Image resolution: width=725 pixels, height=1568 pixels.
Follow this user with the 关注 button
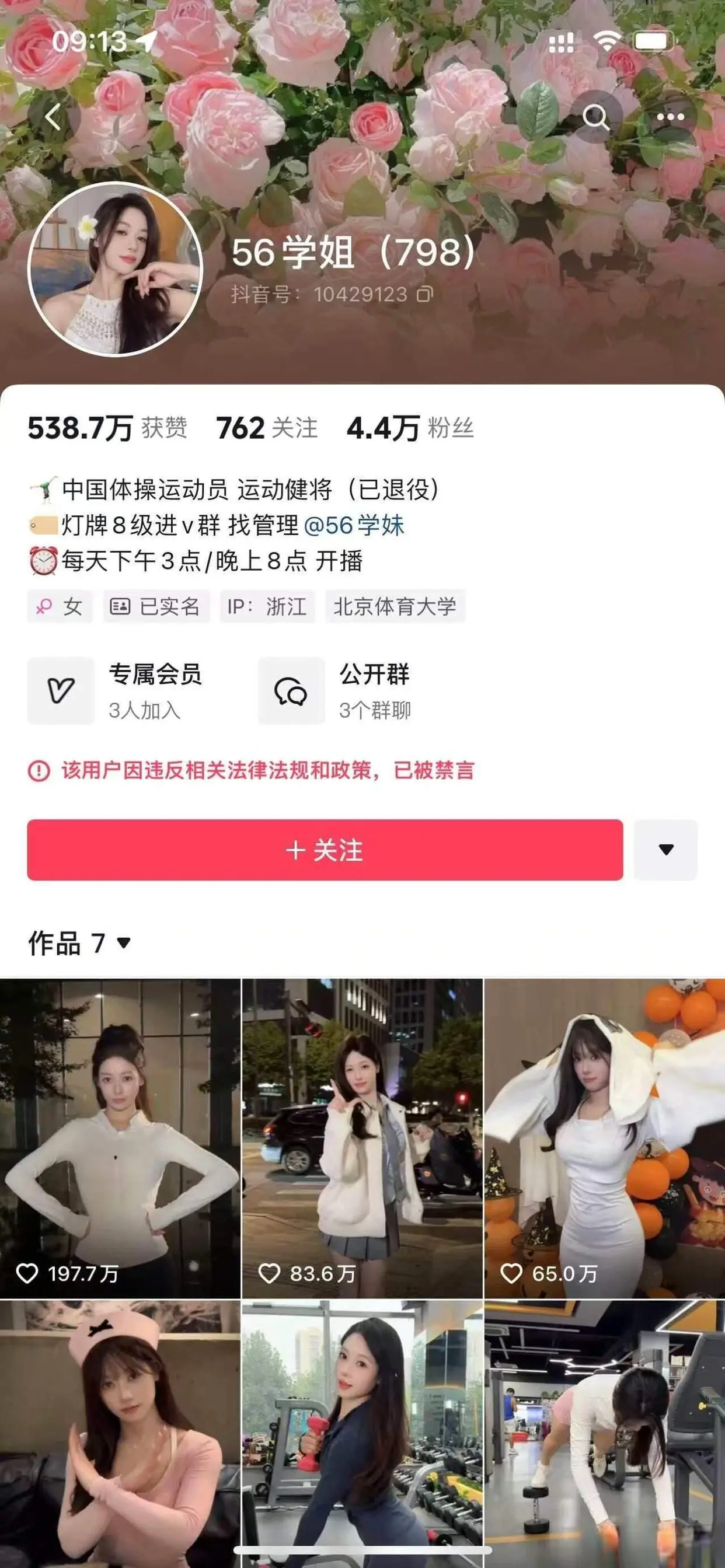325,850
